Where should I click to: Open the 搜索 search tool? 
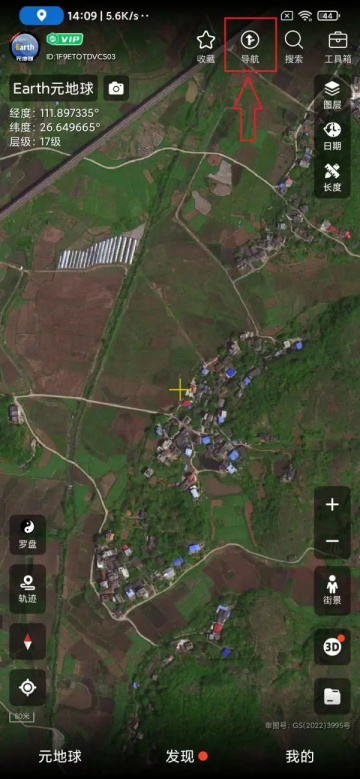pos(294,47)
